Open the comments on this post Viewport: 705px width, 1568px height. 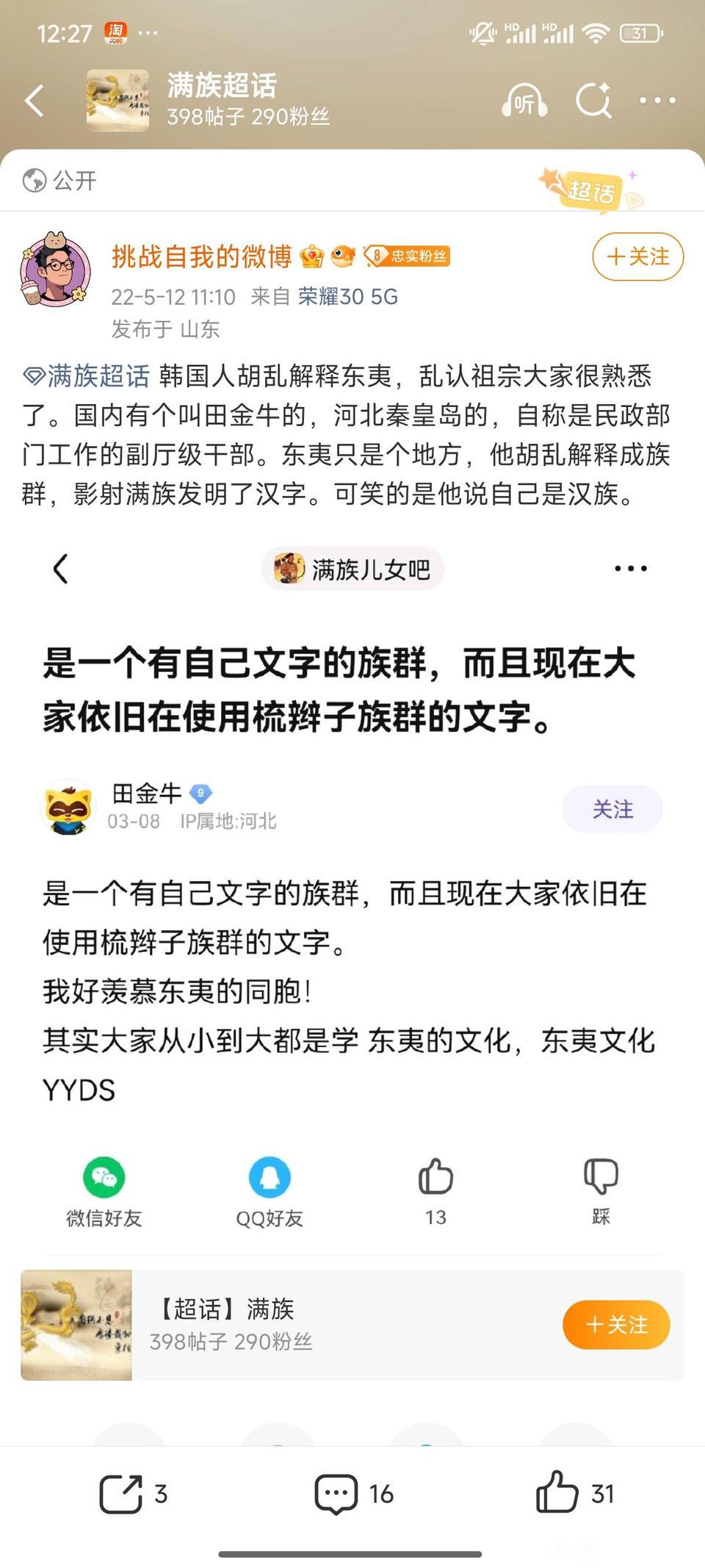353,1494
